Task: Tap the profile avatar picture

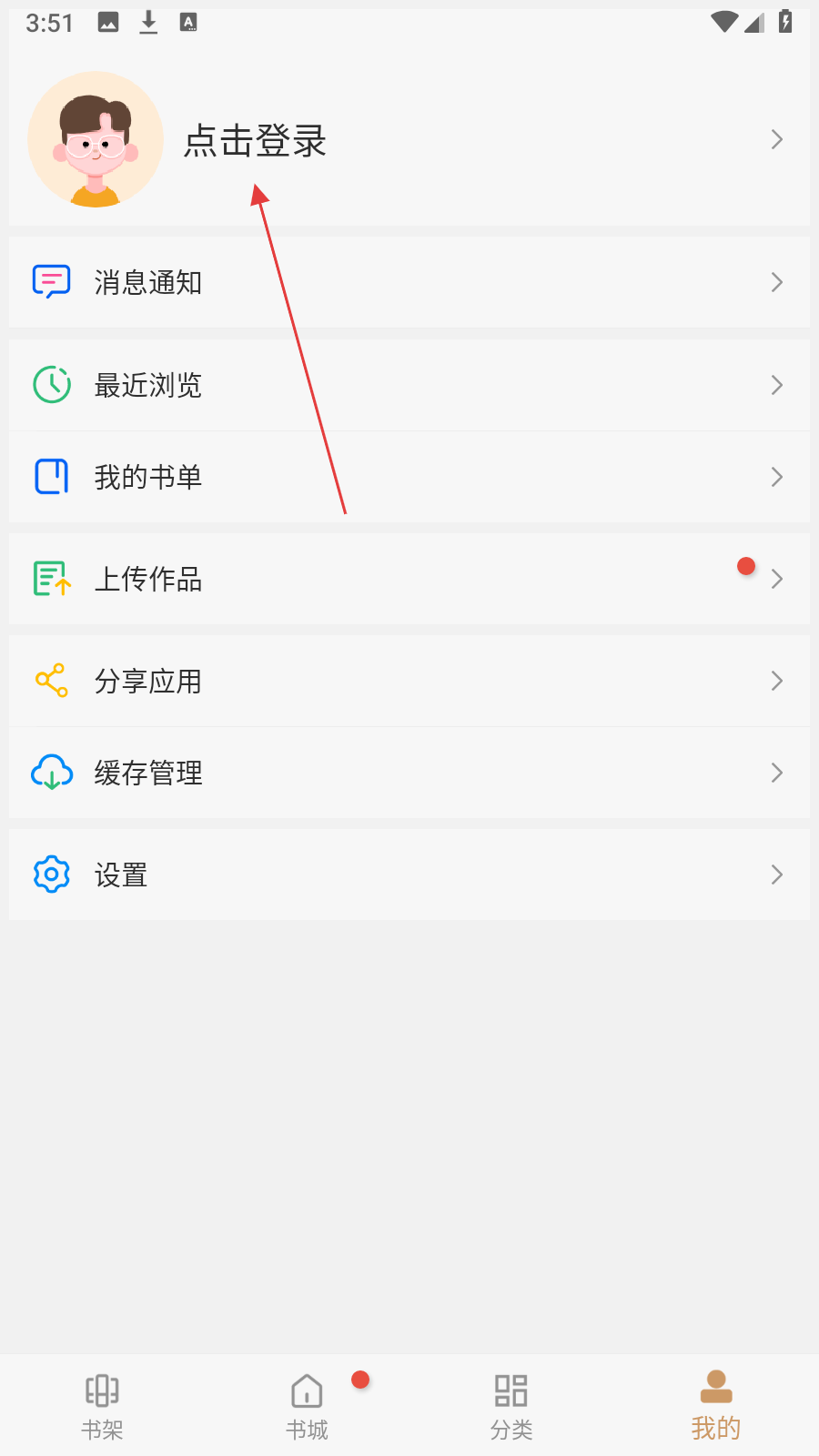Action: pyautogui.click(x=96, y=139)
